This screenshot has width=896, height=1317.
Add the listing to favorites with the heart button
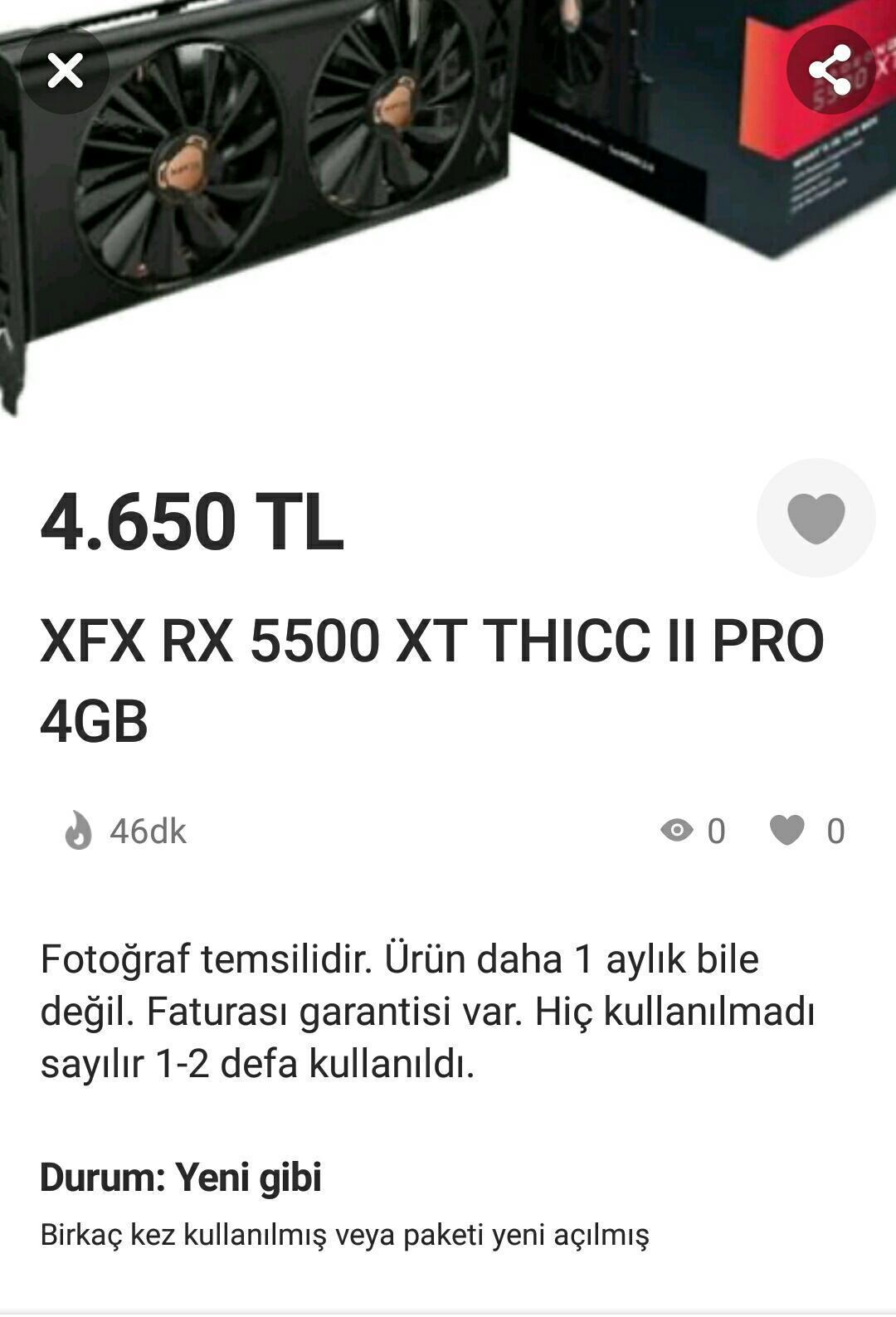point(816,518)
